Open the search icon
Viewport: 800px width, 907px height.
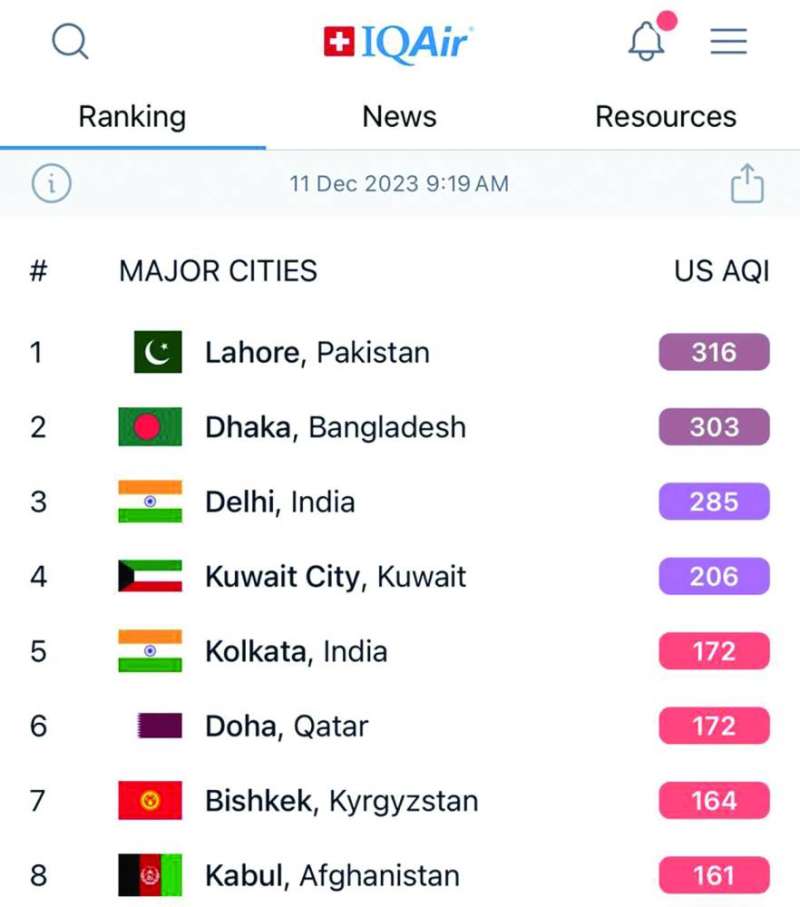(x=70, y=41)
